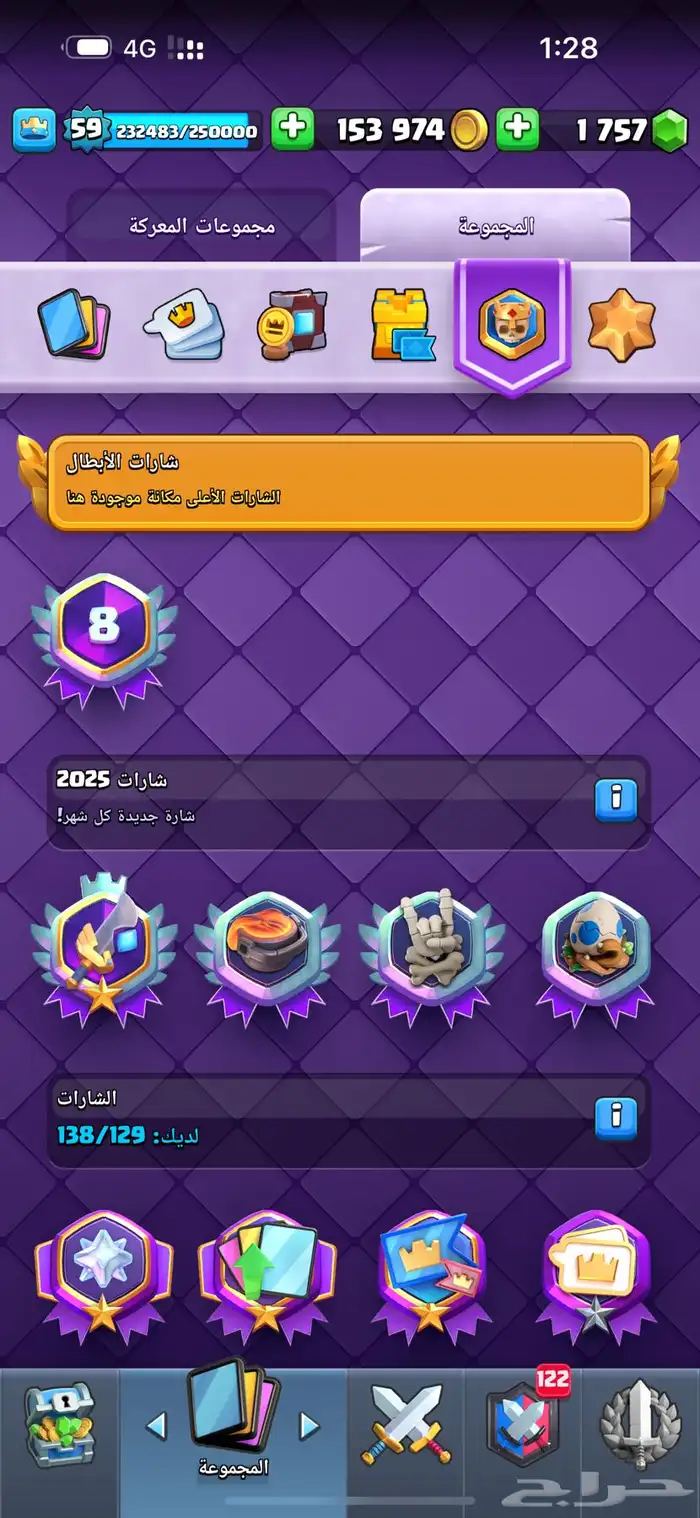Go to the shop chest tab
The height and width of the screenshot is (1518, 700).
pos(59,1441)
